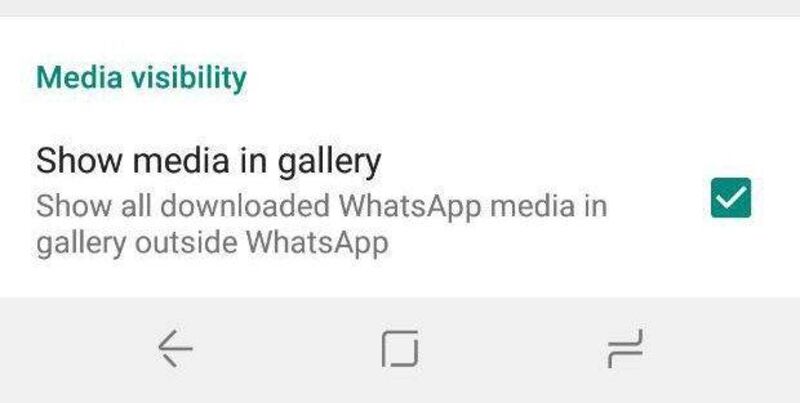Go back using the system back arrow
Screen dimensions: 800x403
tap(176, 349)
